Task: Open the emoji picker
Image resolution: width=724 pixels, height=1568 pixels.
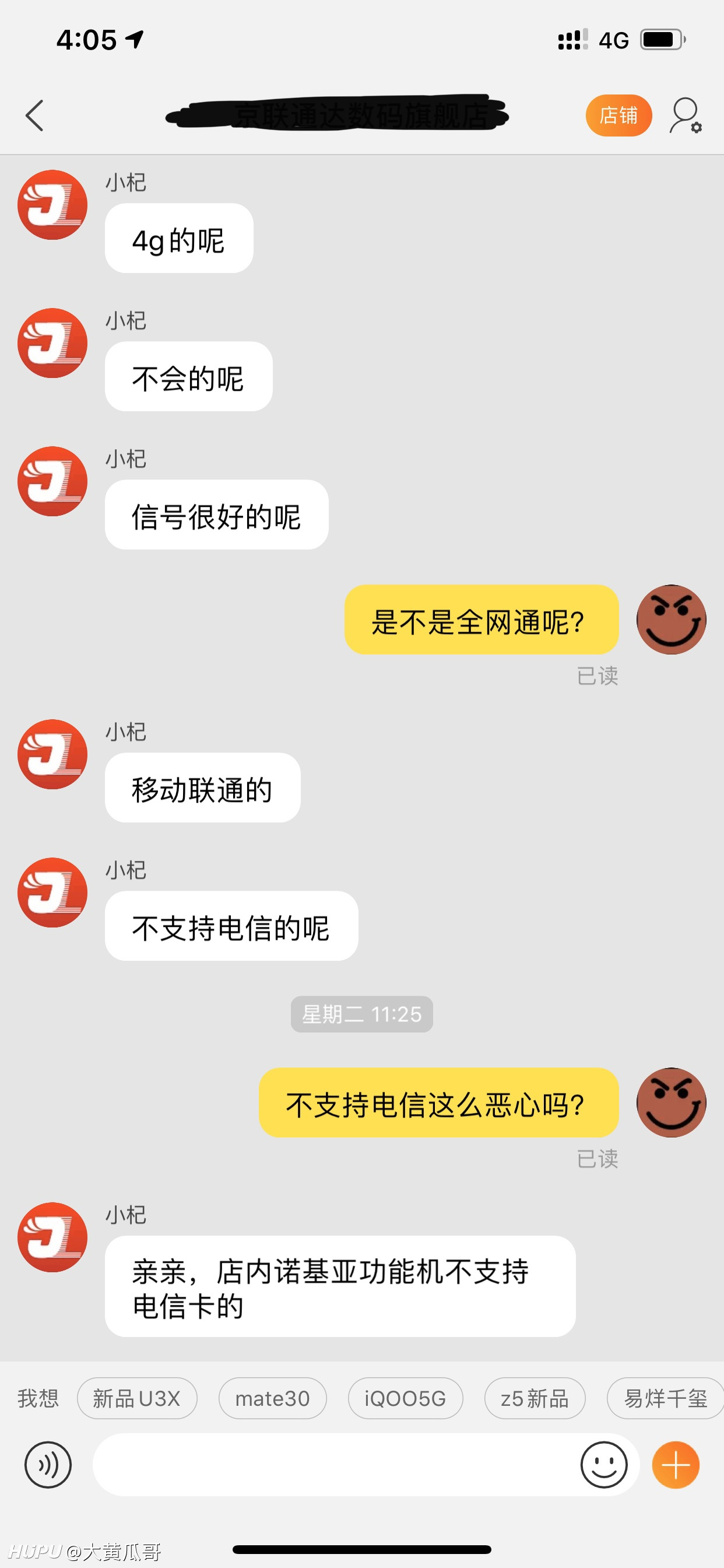Action: tap(603, 1465)
